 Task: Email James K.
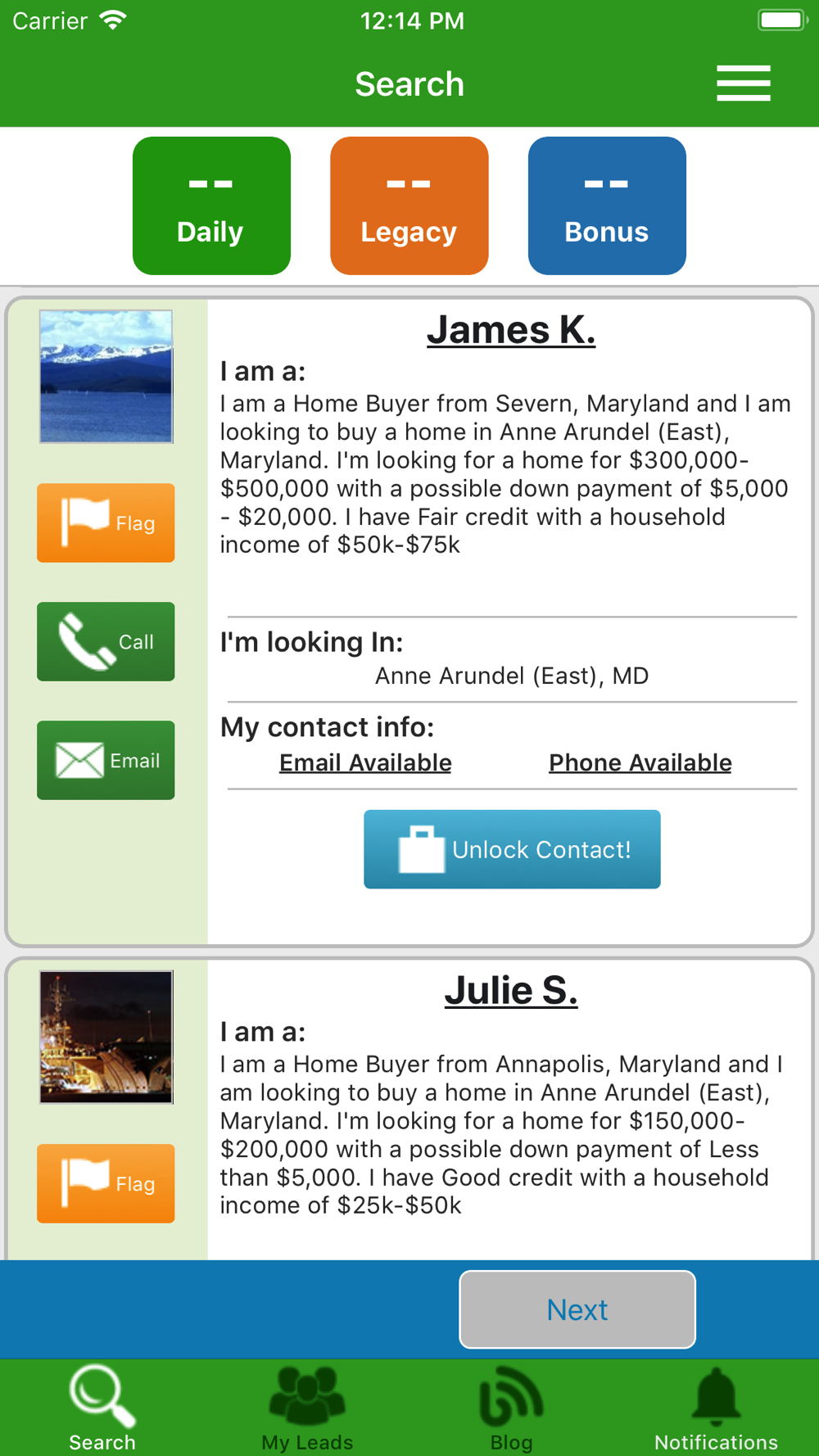106,760
